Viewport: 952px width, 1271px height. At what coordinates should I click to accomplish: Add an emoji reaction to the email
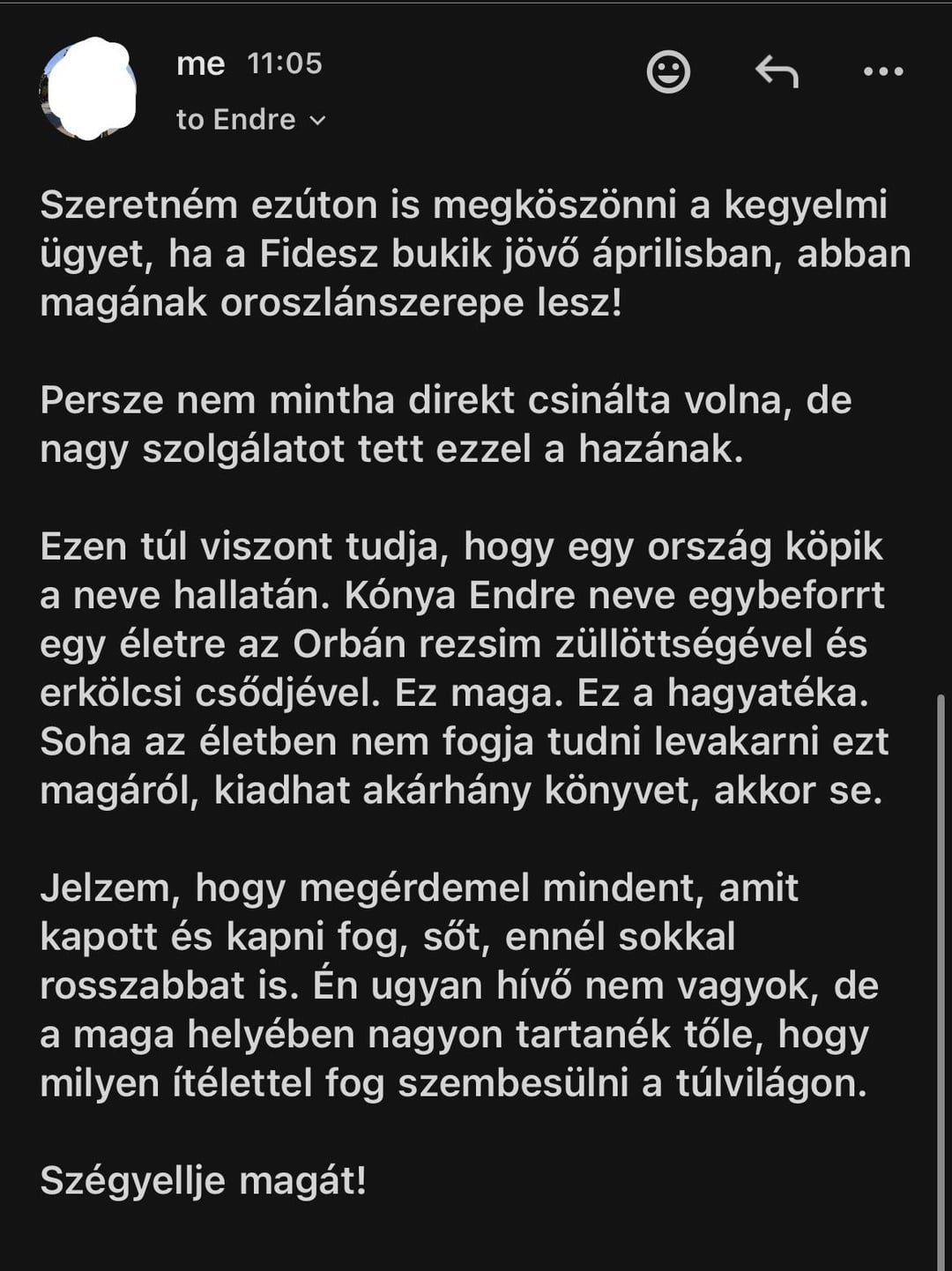pos(668,71)
